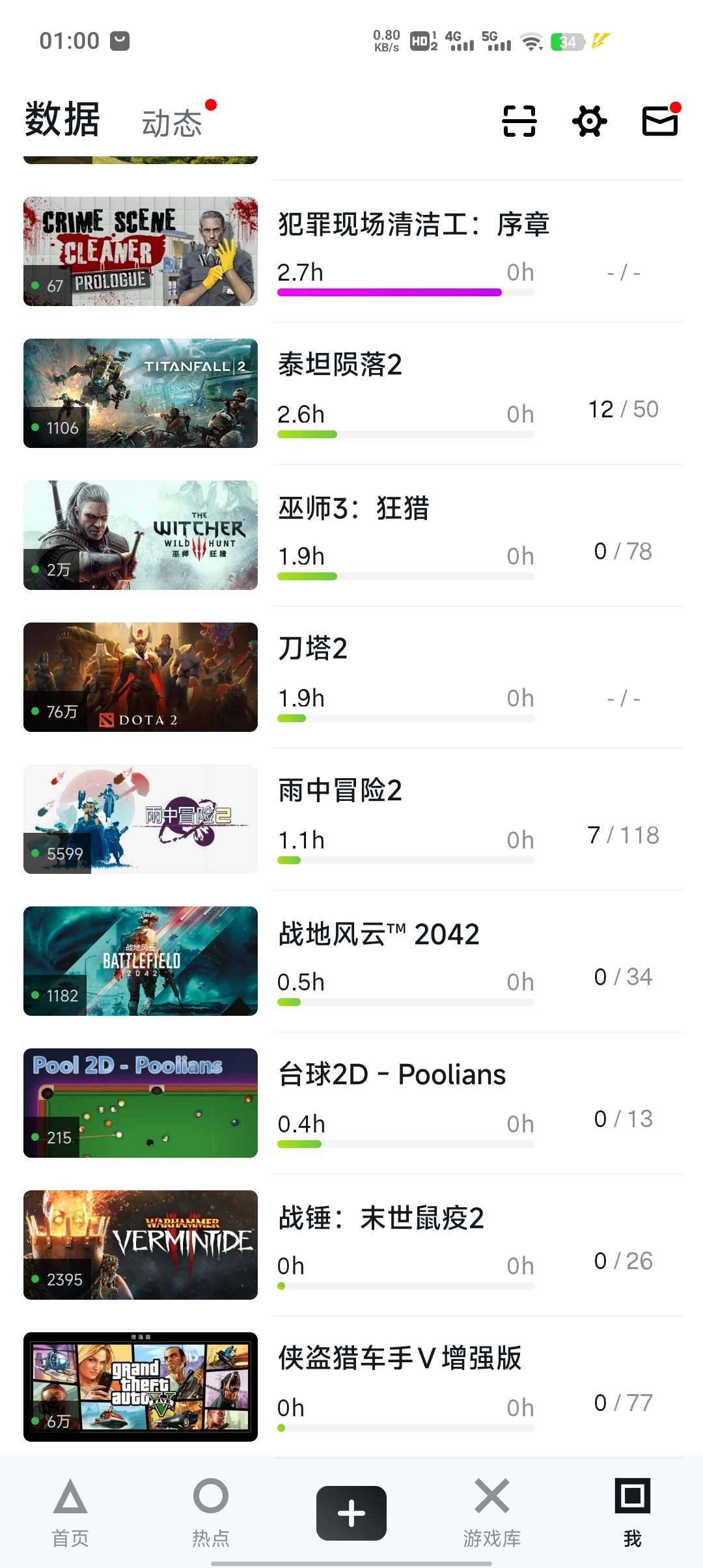
Task: Open 战地风云 2042 game stats
Action: point(378,934)
